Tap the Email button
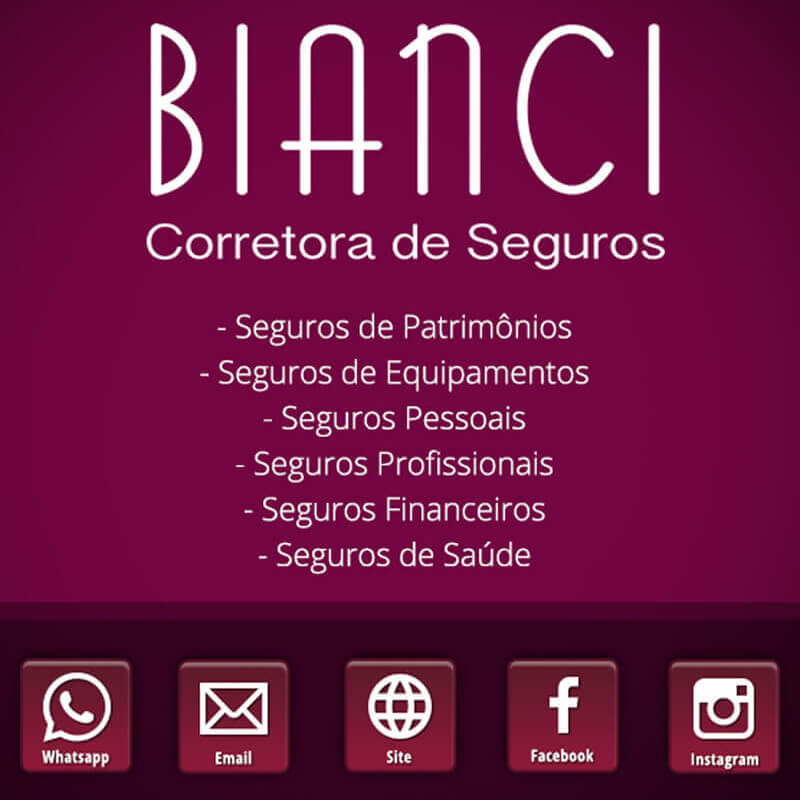 (x=233, y=717)
